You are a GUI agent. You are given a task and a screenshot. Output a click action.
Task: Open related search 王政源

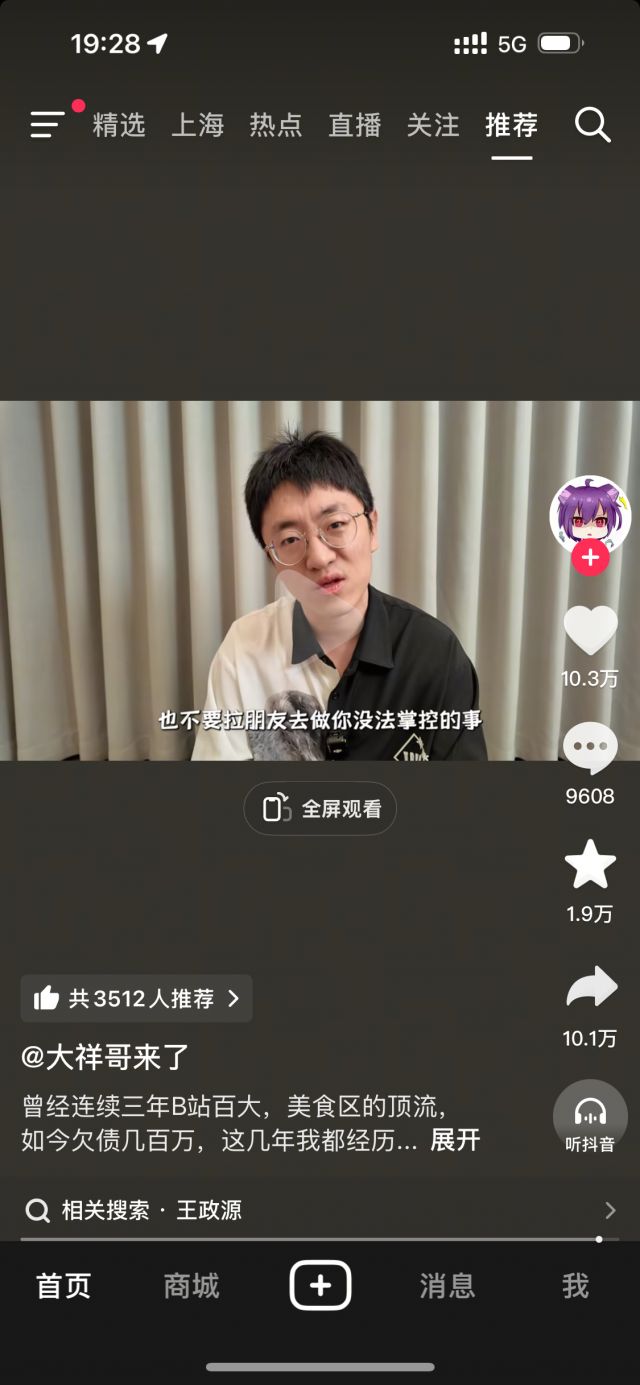coord(210,1211)
